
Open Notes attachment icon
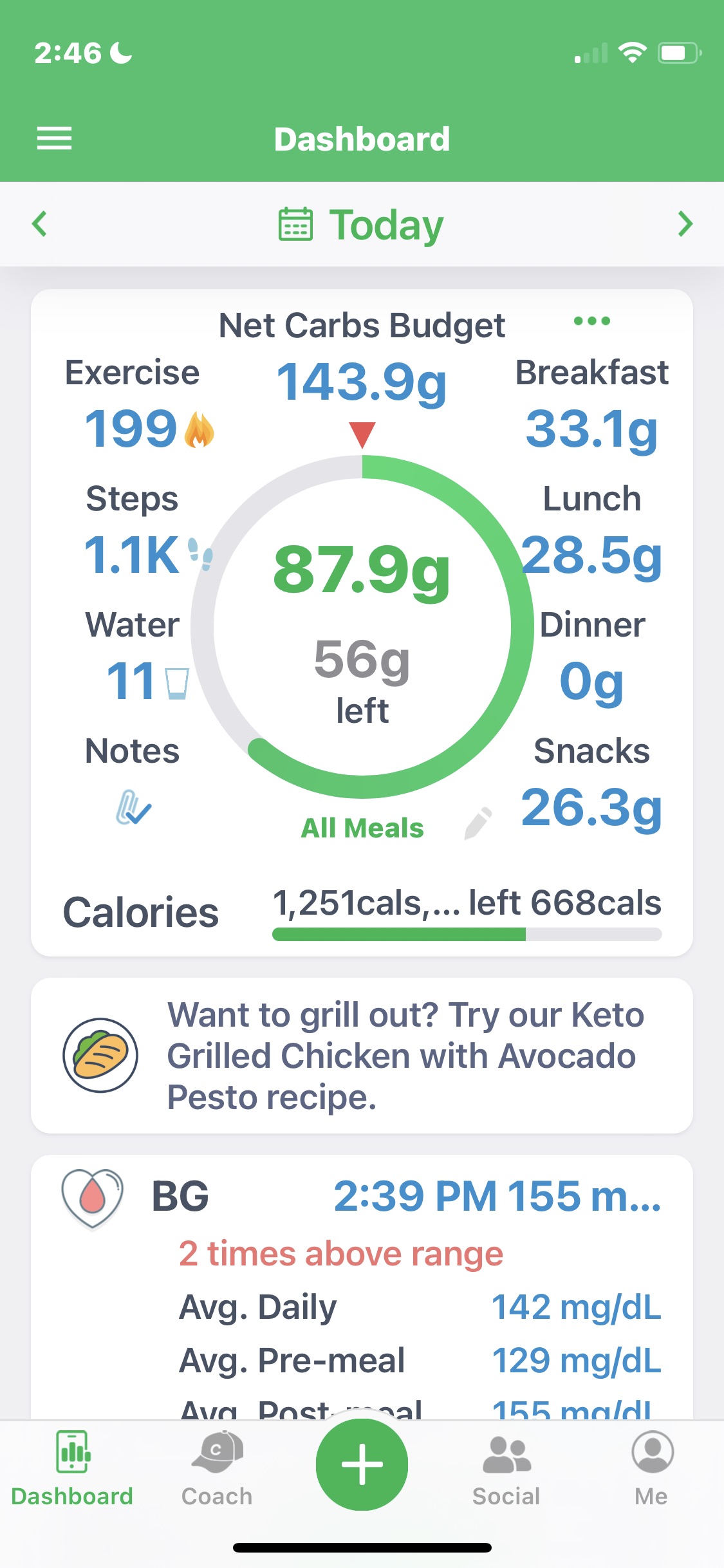point(133,807)
